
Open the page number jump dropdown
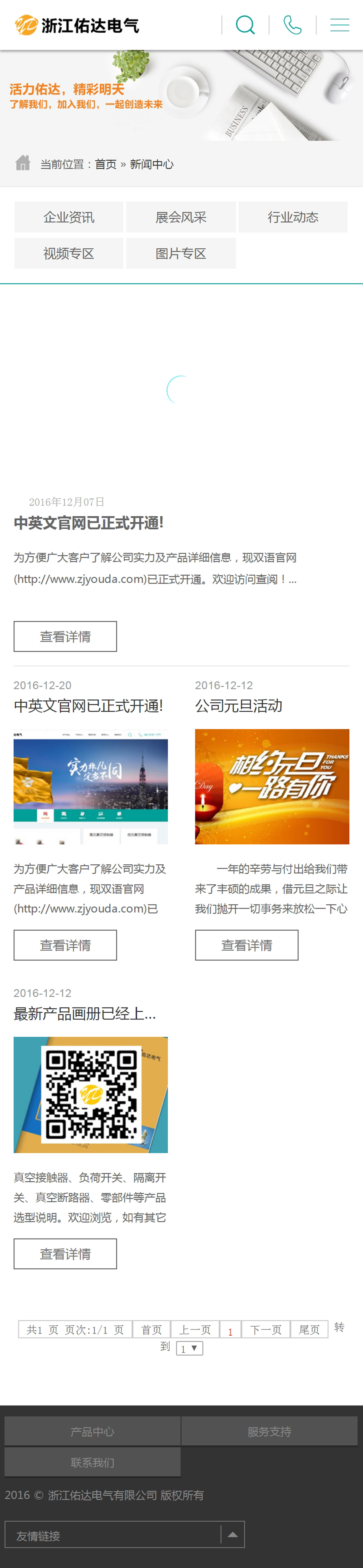189,1348
